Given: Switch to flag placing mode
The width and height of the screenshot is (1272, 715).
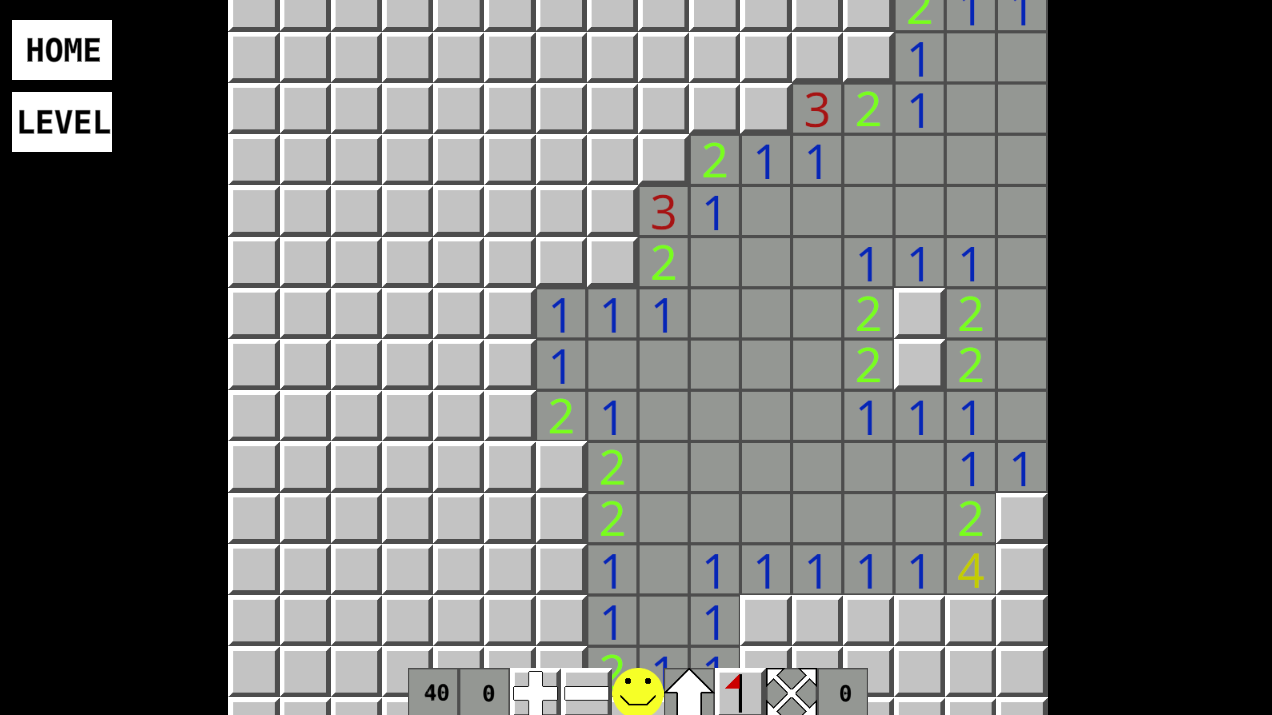Looking at the screenshot, I should pyautogui.click(x=740, y=692).
